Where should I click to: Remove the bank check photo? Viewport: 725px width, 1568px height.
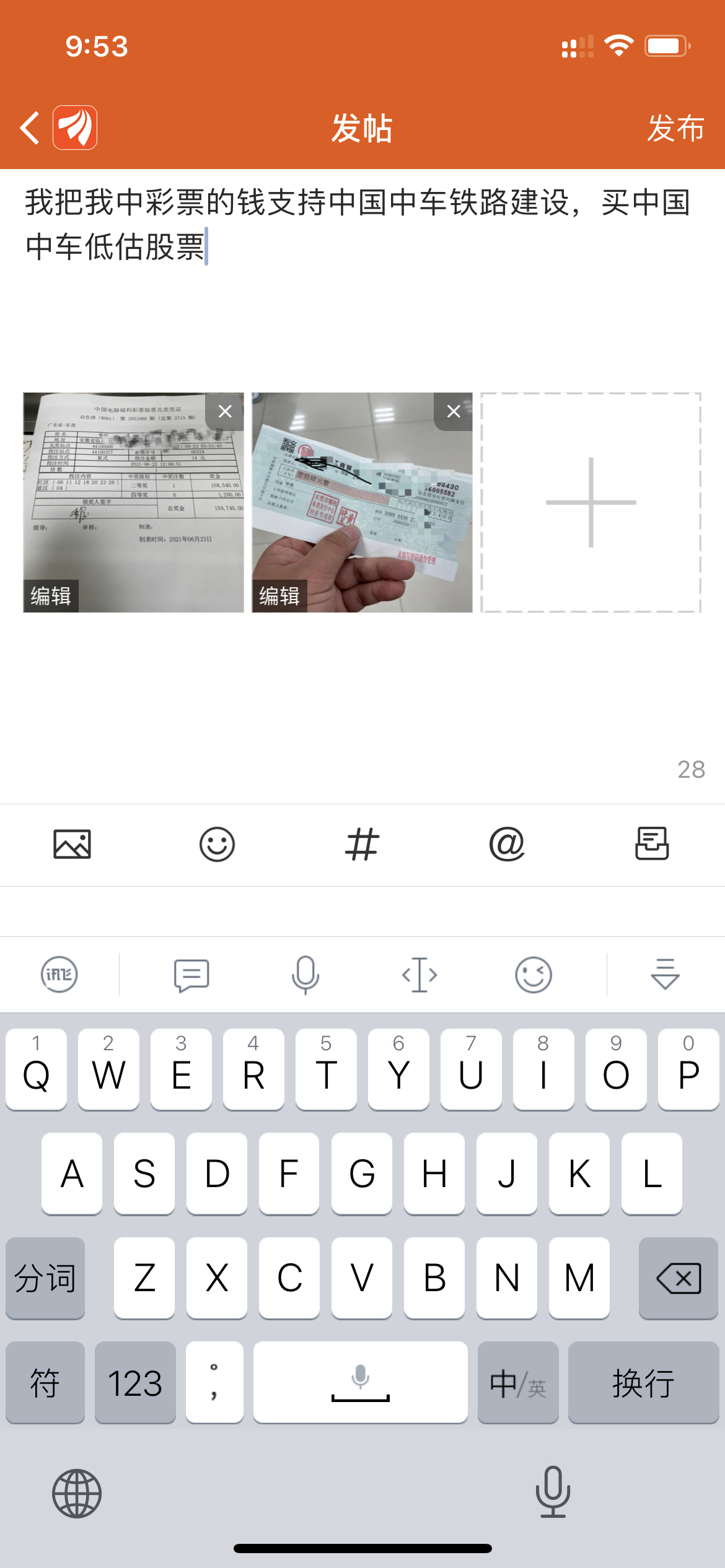tap(454, 411)
